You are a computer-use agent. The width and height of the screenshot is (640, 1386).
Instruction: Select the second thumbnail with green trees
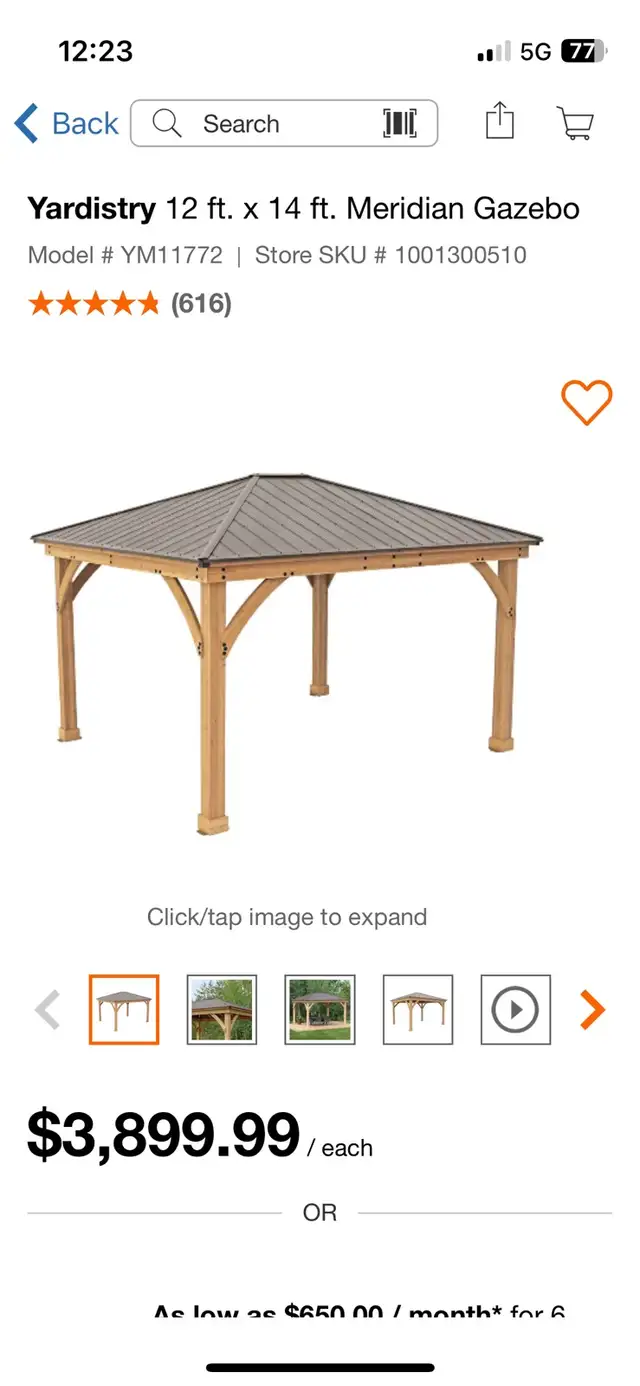(x=222, y=1010)
